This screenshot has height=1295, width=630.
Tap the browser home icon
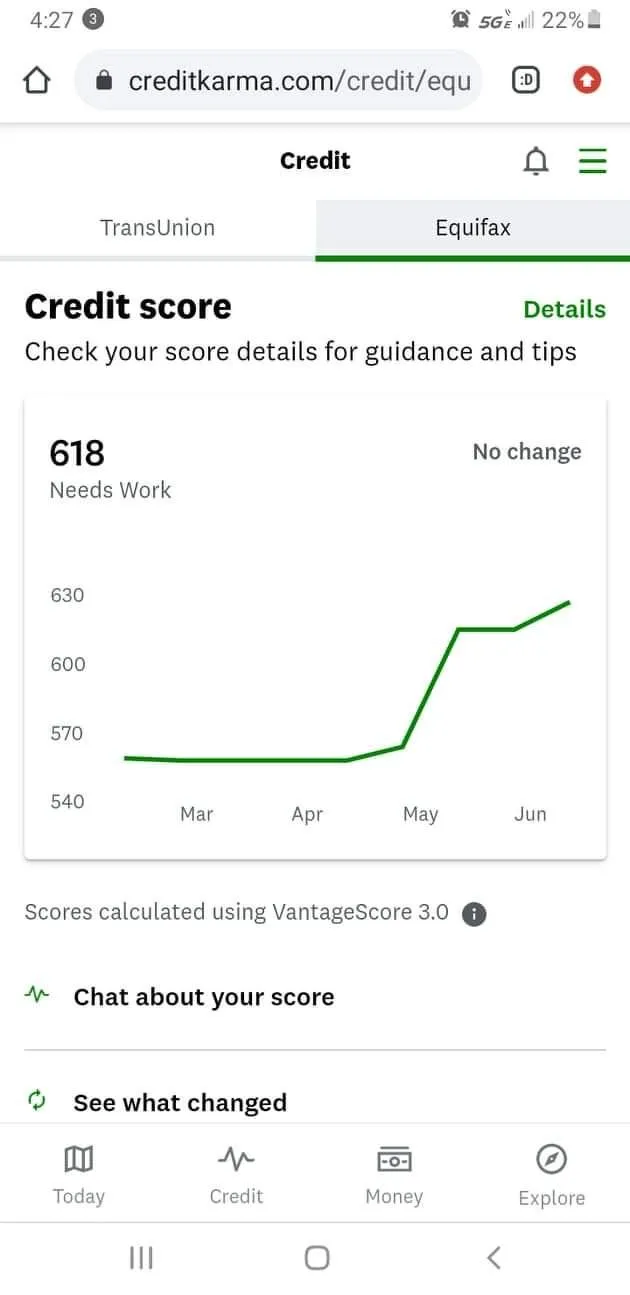36,81
